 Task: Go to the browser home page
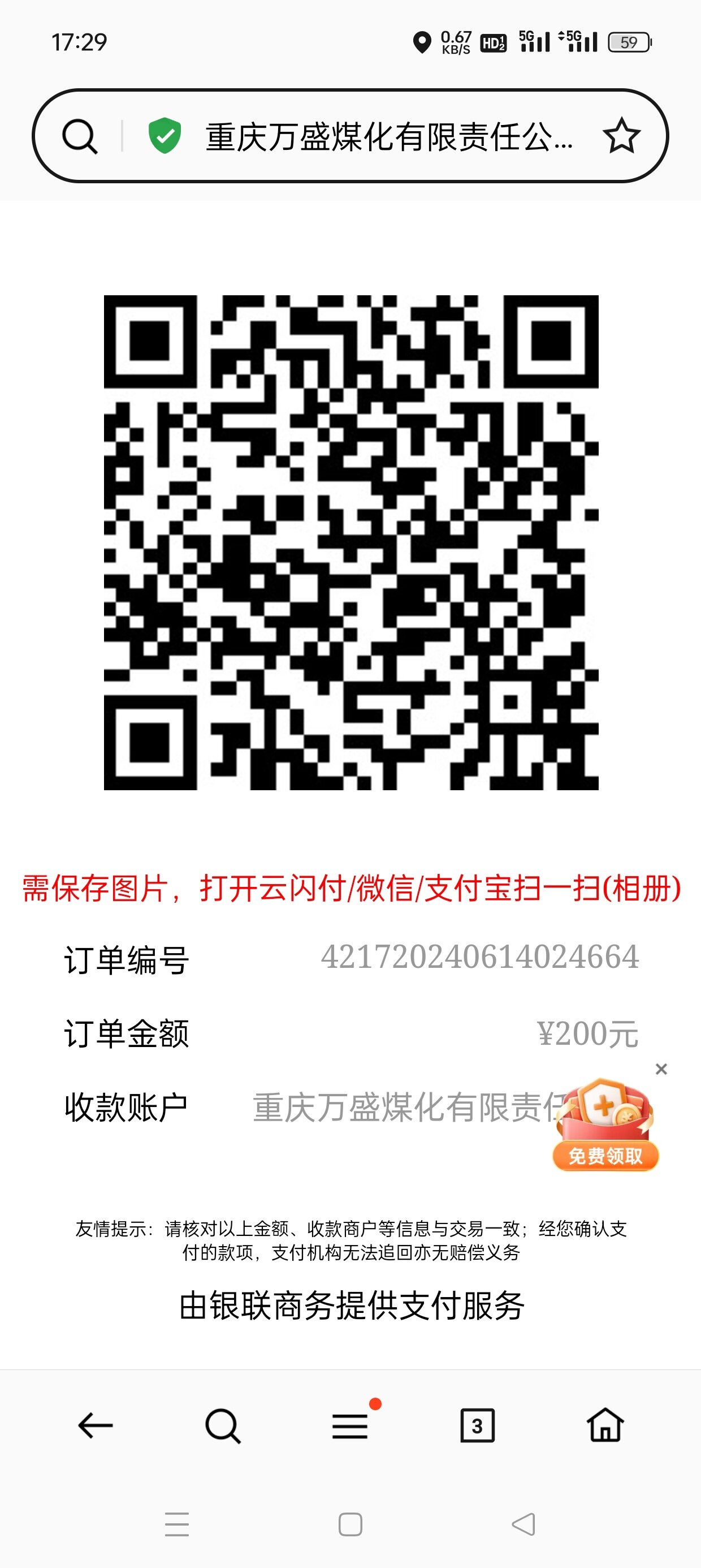605,1425
